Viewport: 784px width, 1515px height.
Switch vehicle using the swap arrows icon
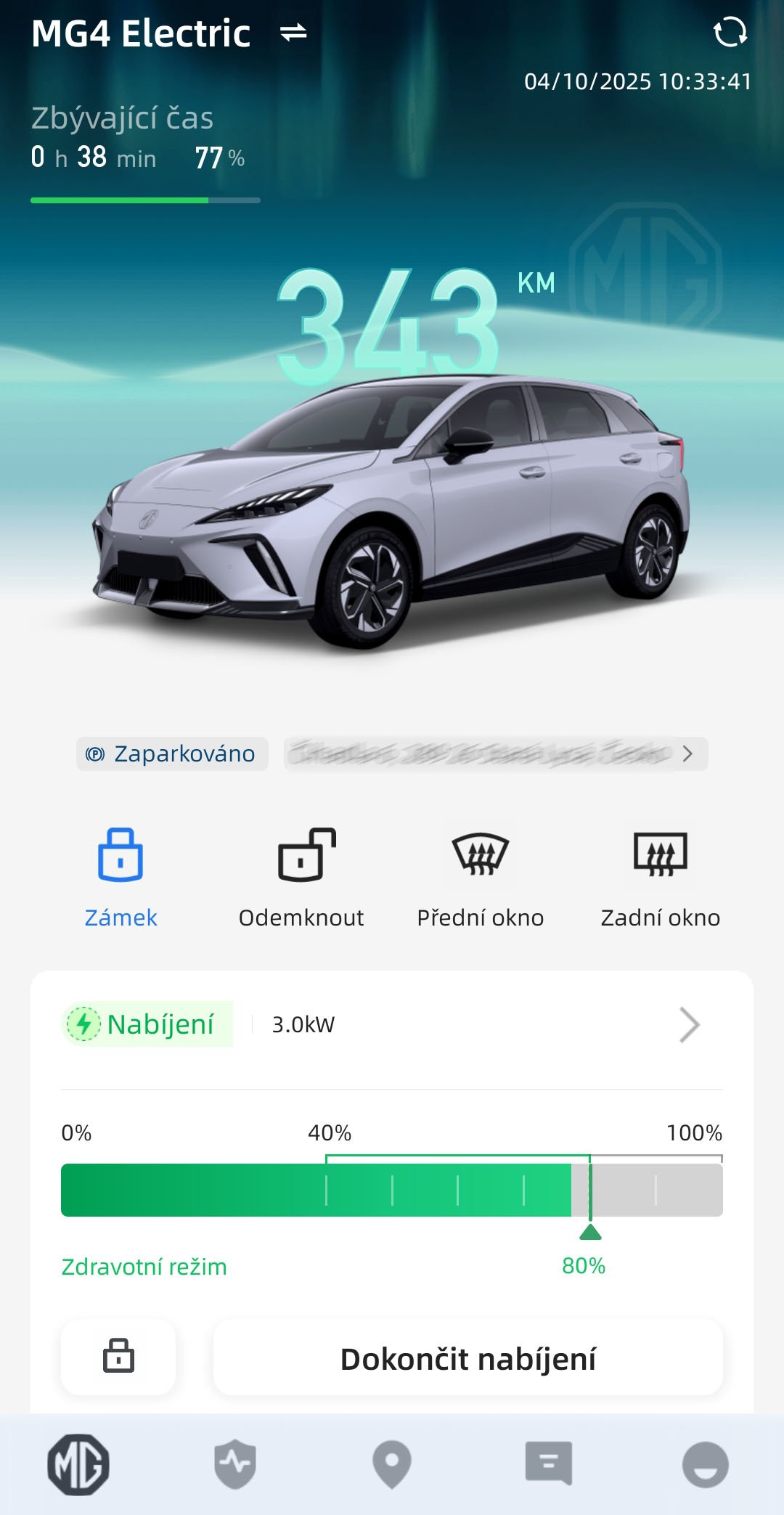pos(293,33)
